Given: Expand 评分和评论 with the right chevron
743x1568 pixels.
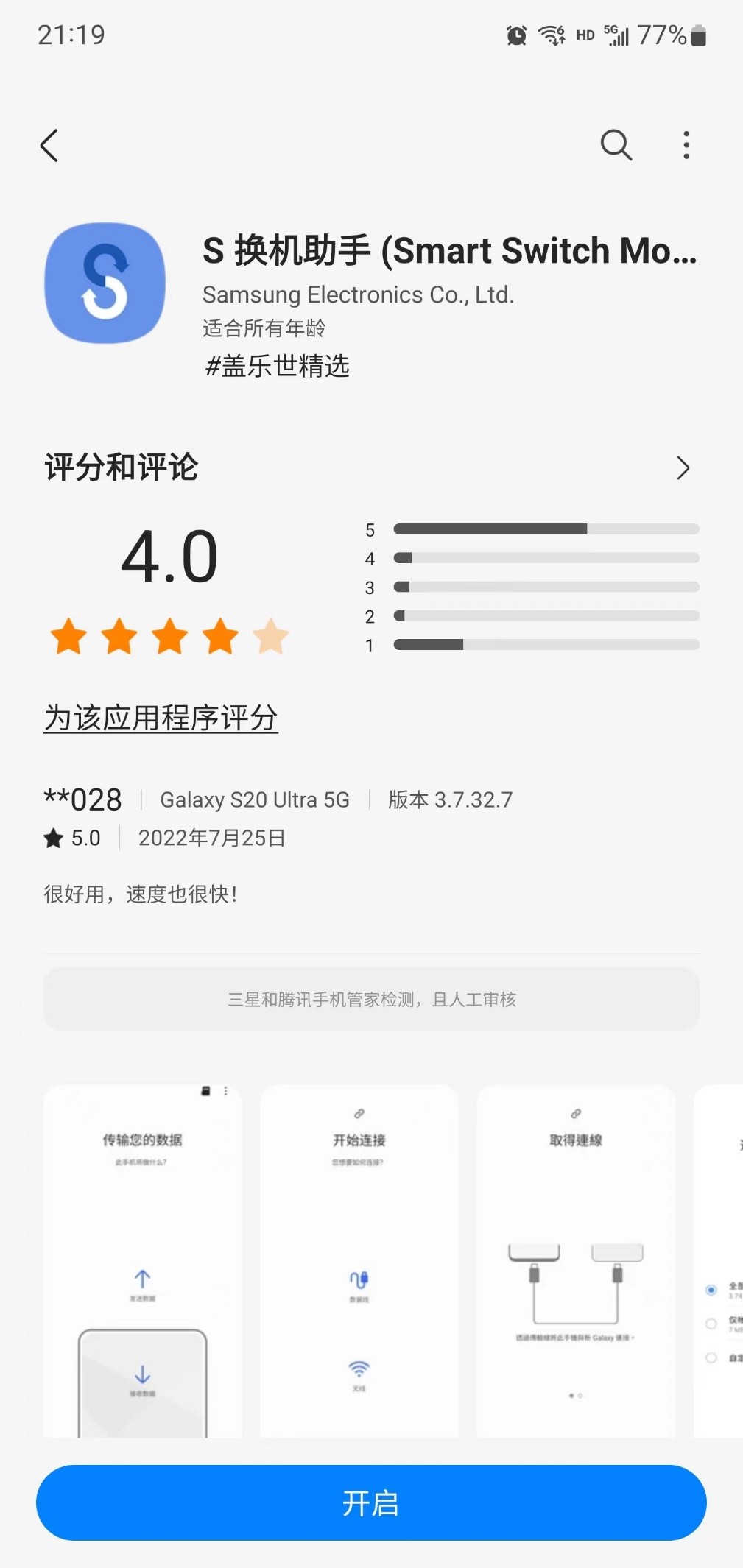Looking at the screenshot, I should [683, 468].
